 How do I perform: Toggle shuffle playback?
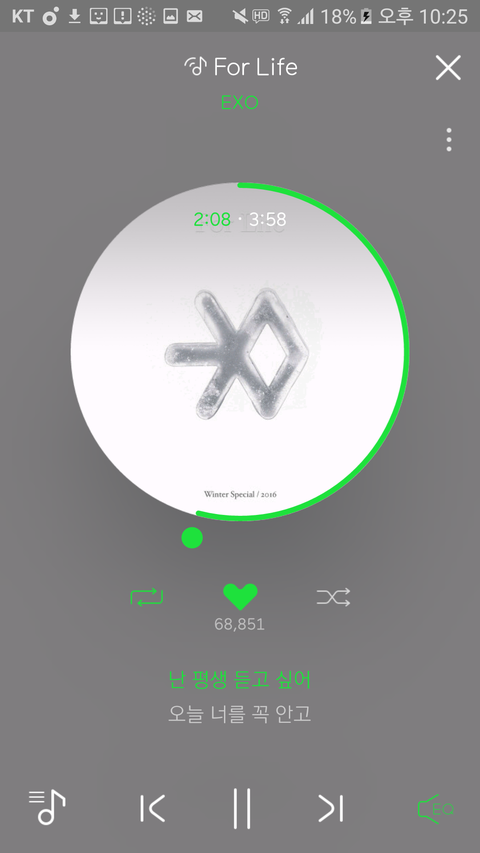(333, 597)
